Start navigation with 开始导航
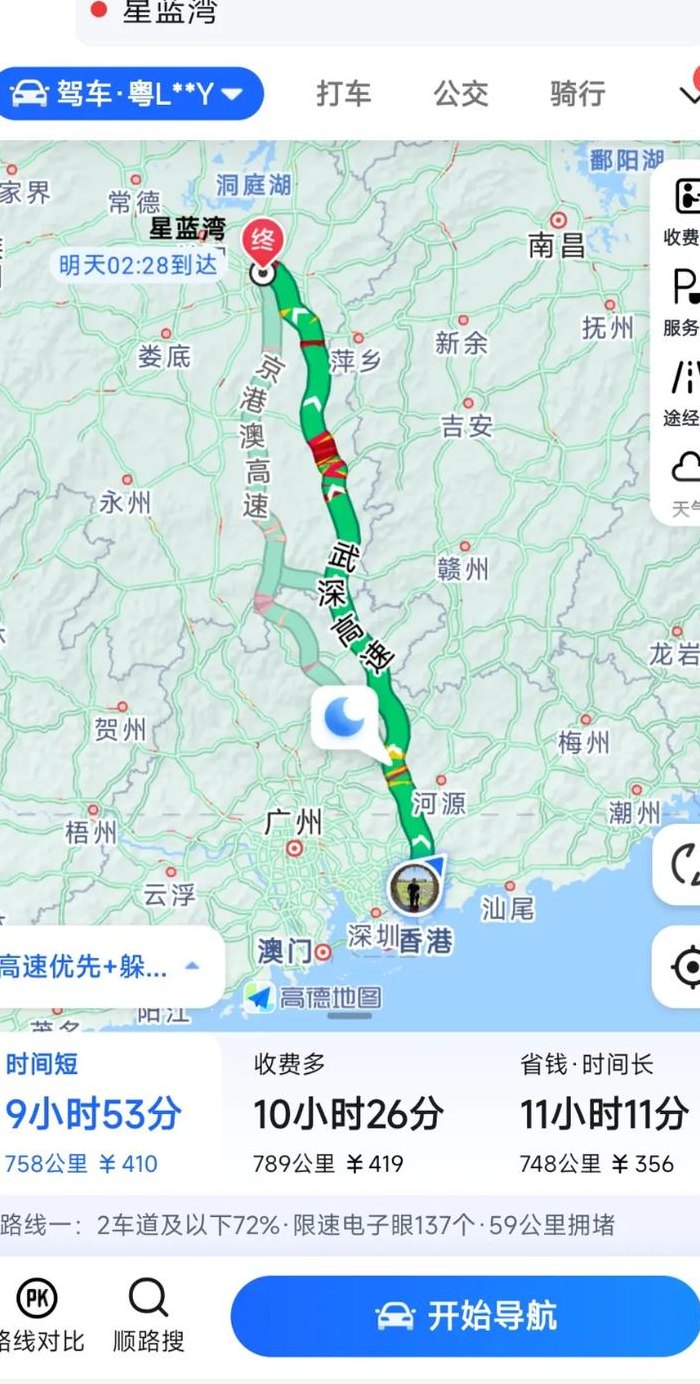 pyautogui.click(x=465, y=1316)
